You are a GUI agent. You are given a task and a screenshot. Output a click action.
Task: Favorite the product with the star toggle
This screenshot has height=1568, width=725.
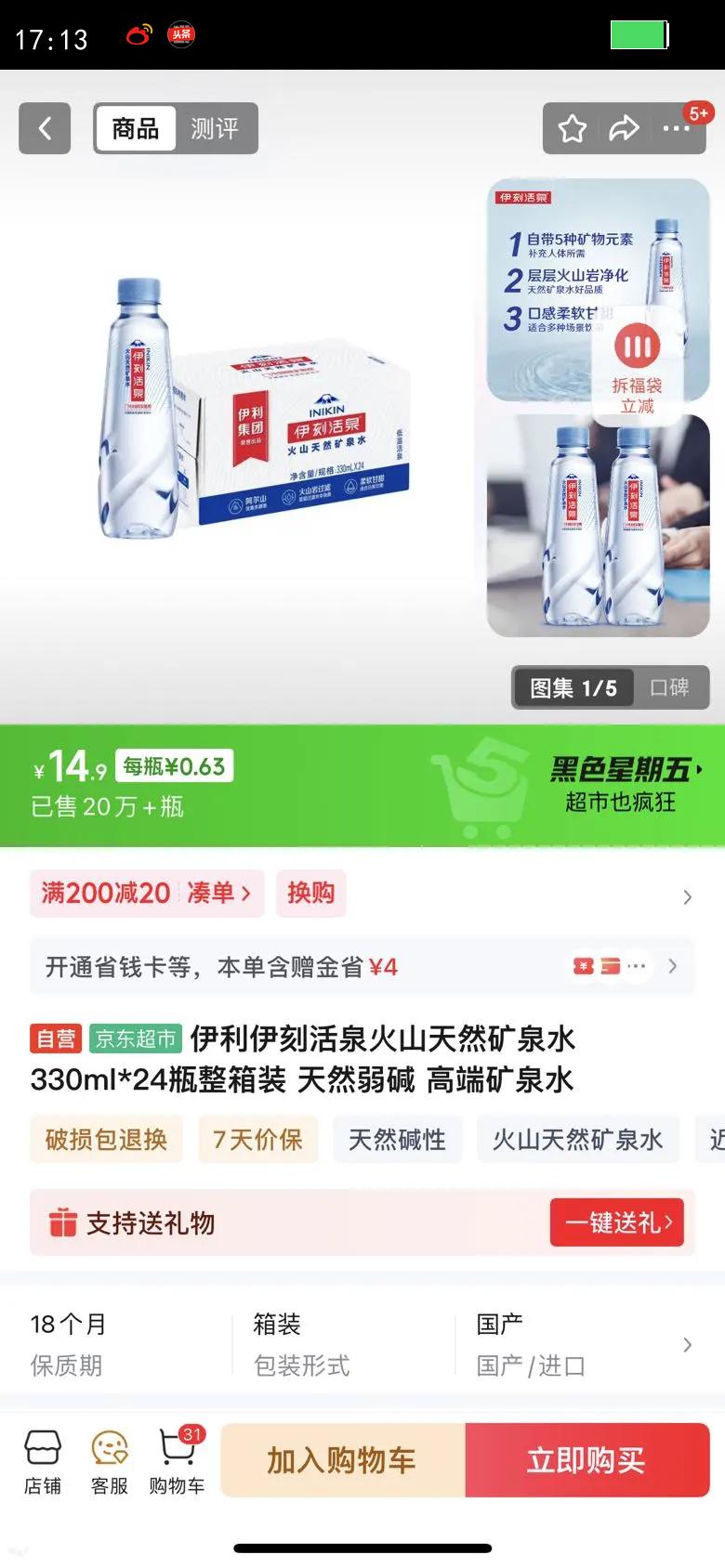click(x=570, y=128)
